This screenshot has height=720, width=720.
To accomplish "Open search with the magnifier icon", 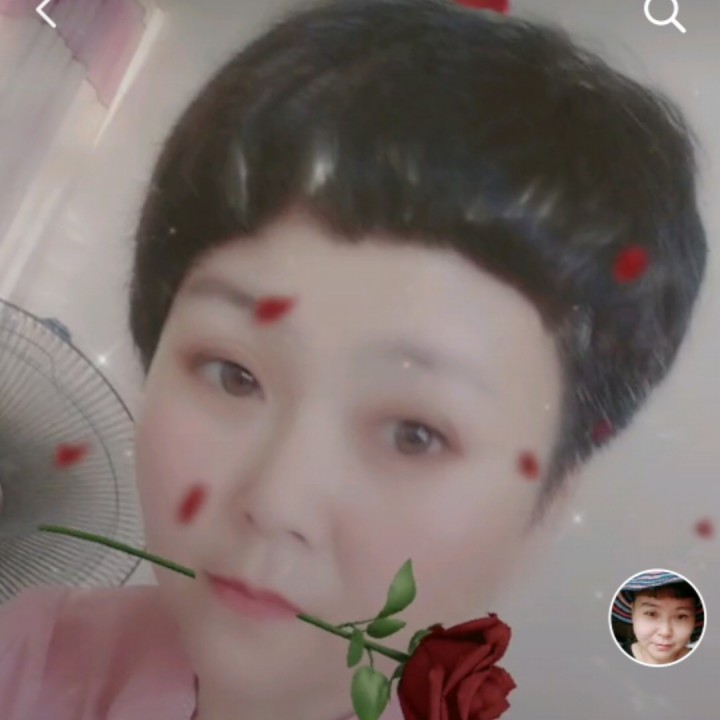I will point(664,14).
